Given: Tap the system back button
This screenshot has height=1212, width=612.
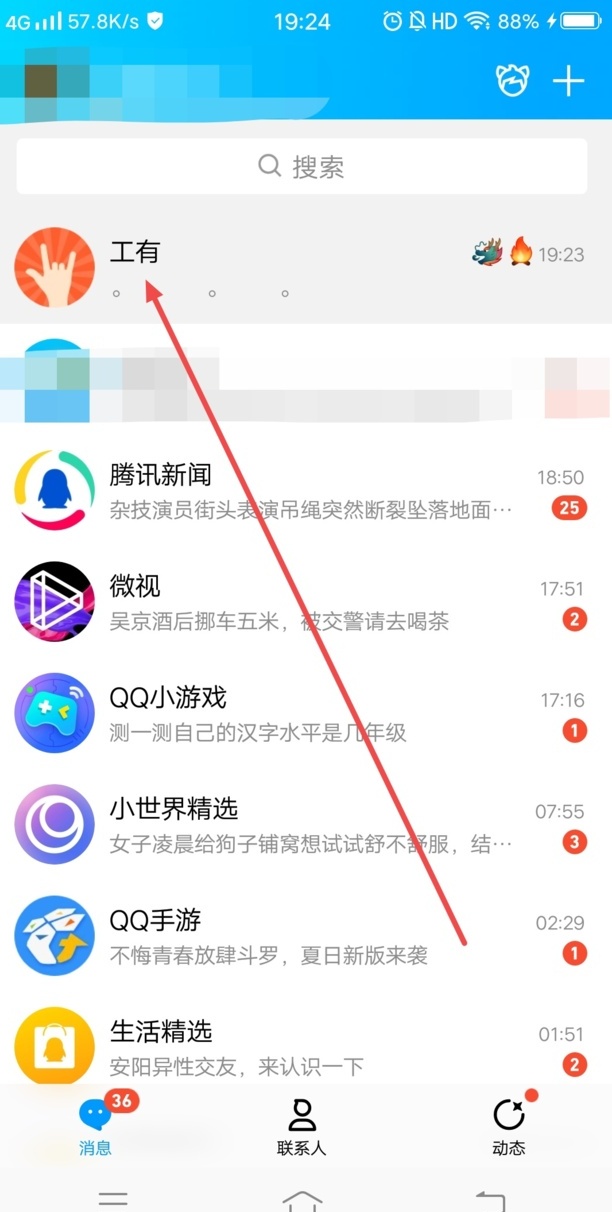Looking at the screenshot, I should tap(490, 1198).
